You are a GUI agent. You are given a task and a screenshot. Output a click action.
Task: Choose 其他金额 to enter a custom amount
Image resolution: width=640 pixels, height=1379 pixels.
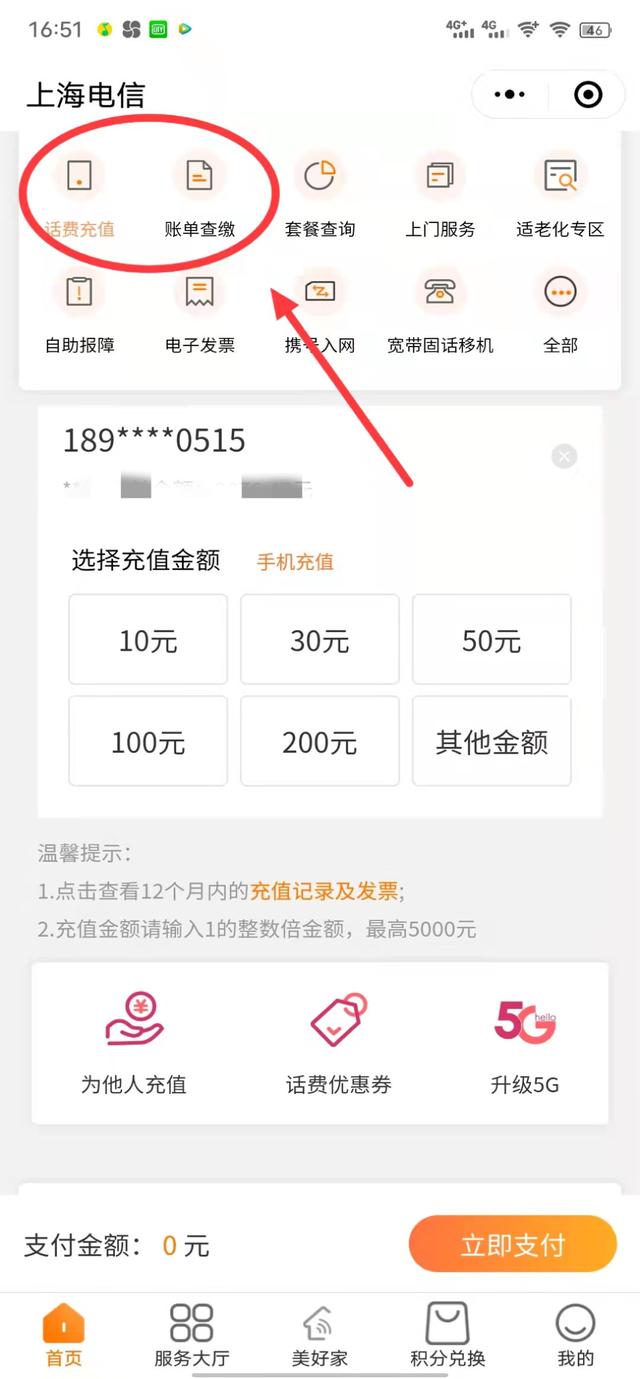[x=492, y=742]
